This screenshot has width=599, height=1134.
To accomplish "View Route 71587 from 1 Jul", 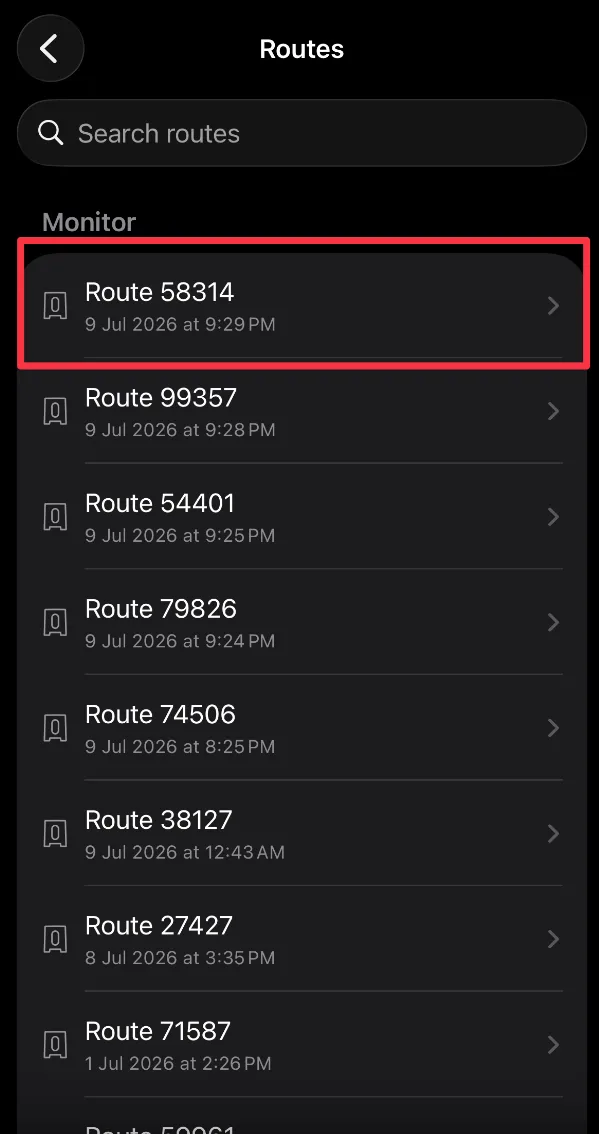I will [301, 1044].
